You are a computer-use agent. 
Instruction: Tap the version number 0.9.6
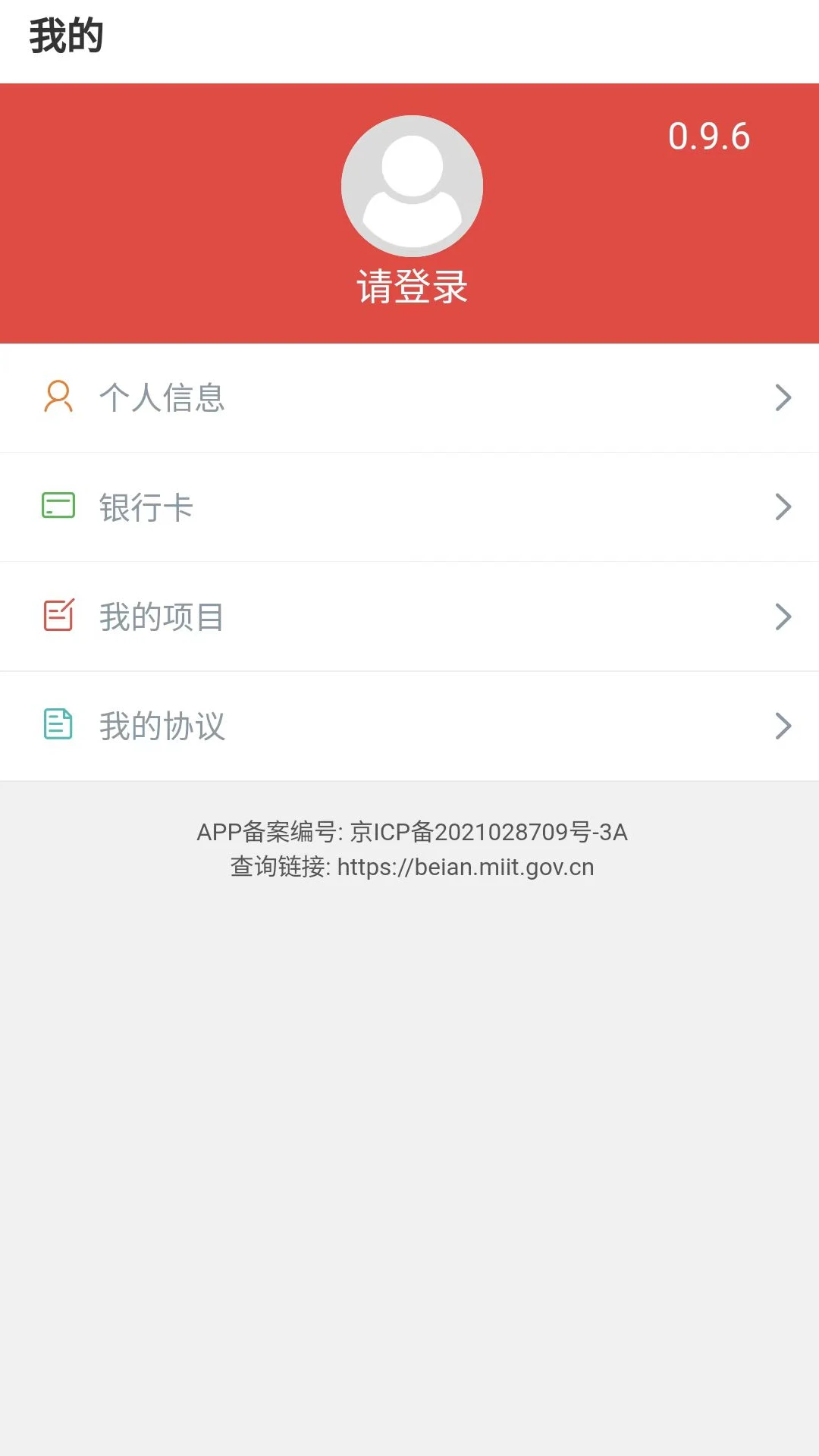point(709,137)
